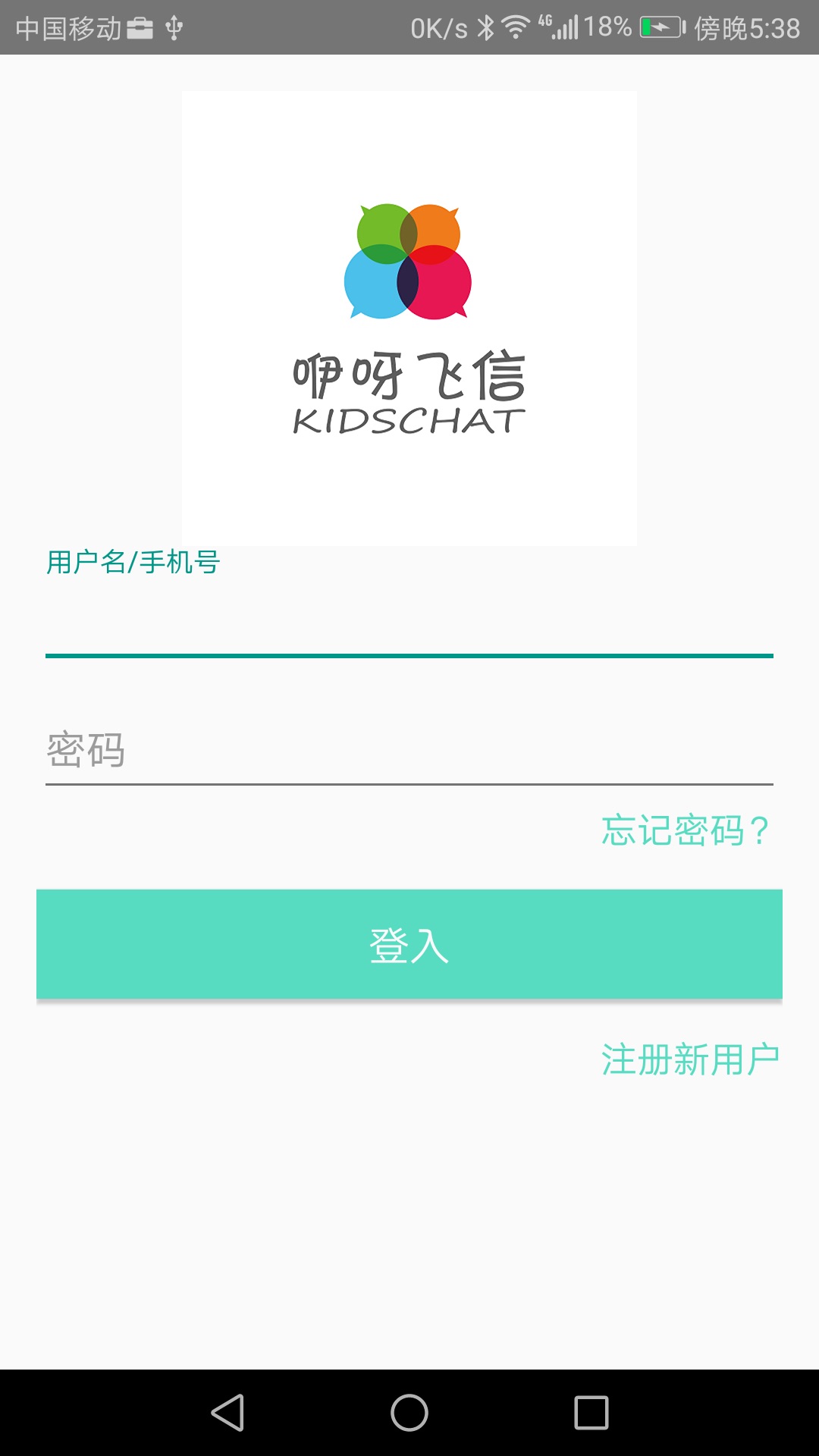Tap the 密码 password field
The width and height of the screenshot is (819, 1456).
coord(409,752)
